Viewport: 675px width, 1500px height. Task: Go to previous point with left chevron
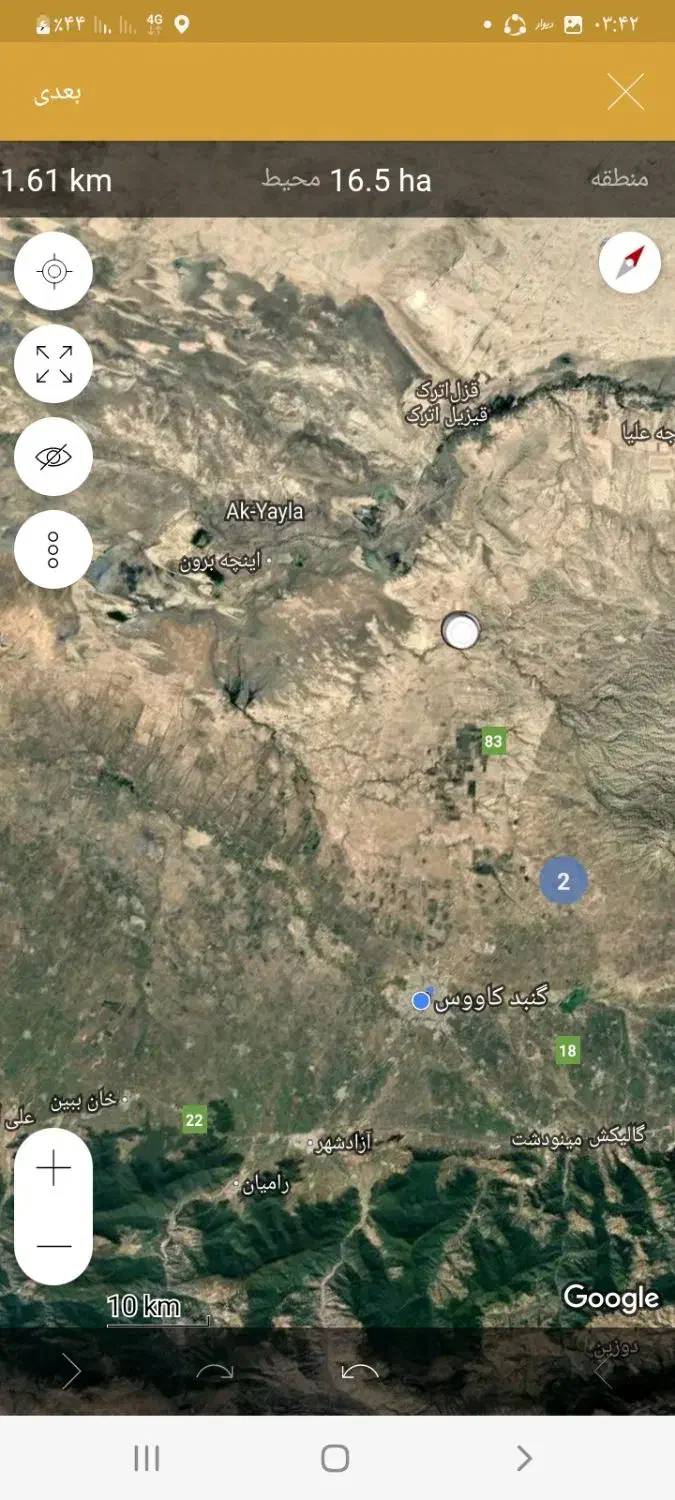[x=602, y=1372]
